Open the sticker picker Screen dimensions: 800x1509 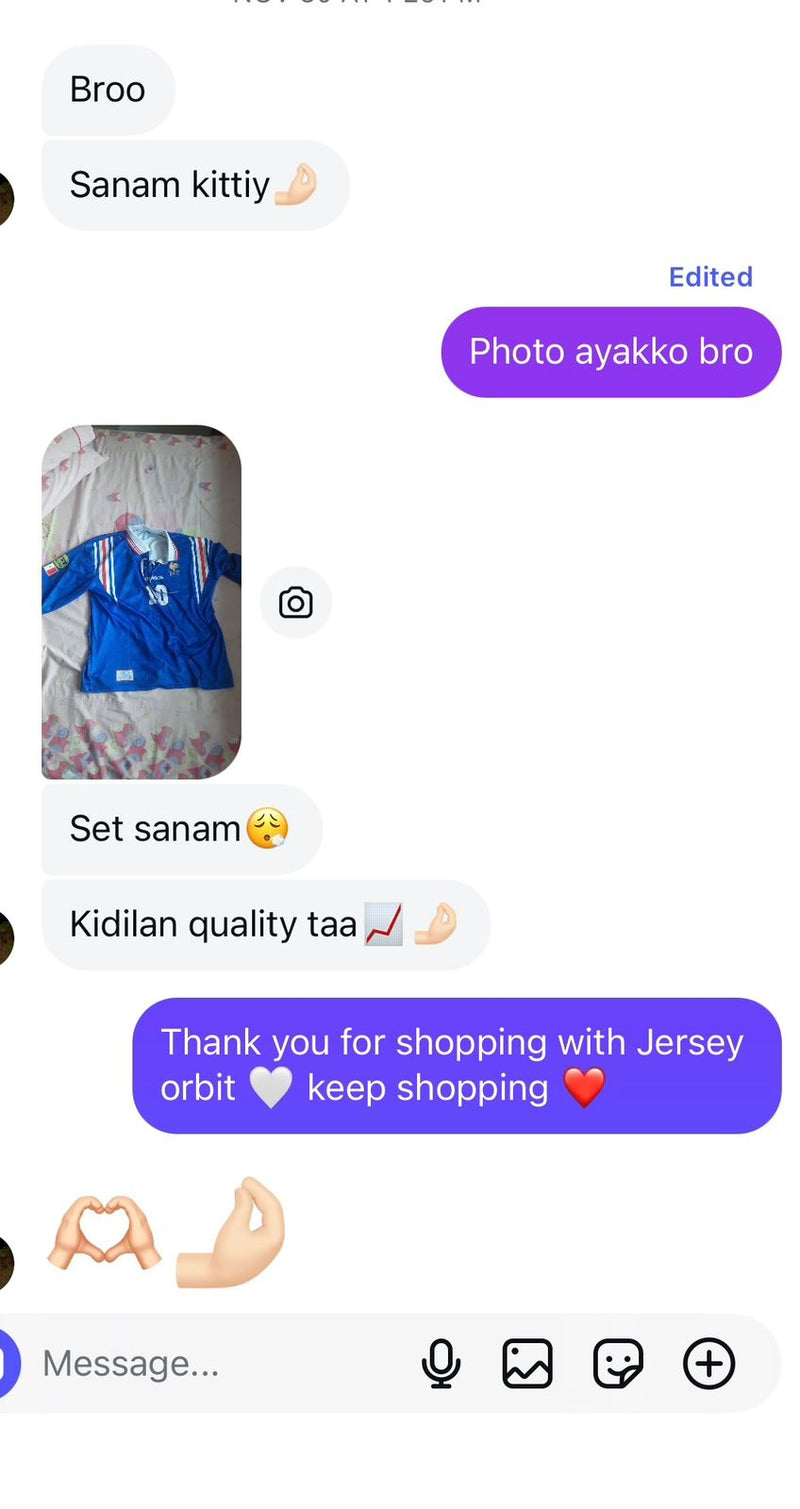(618, 1364)
